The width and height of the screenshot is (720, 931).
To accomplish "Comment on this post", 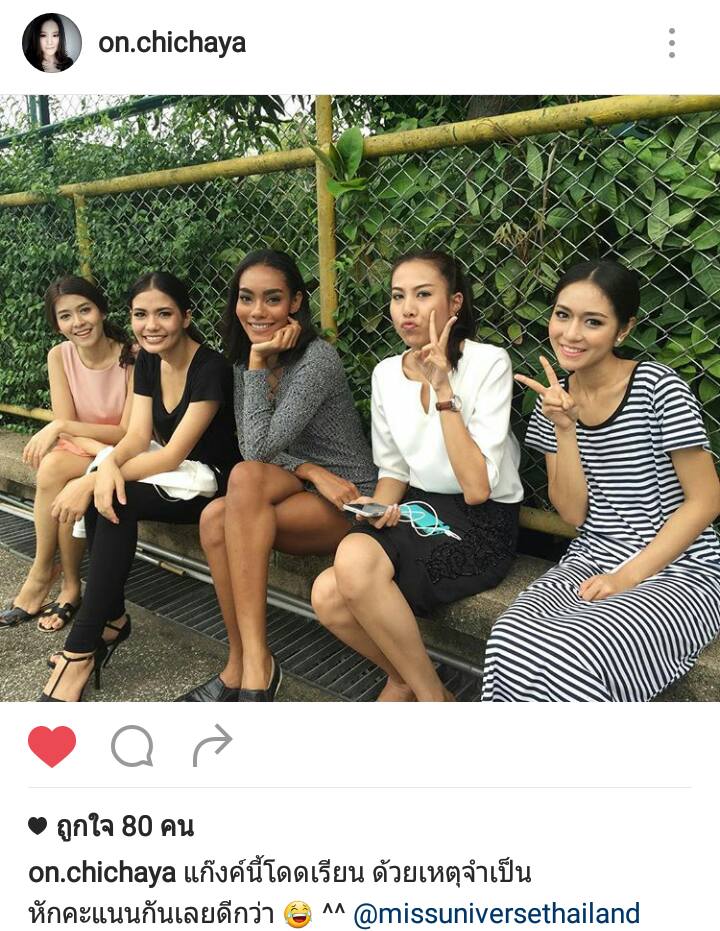I will pyautogui.click(x=132, y=746).
